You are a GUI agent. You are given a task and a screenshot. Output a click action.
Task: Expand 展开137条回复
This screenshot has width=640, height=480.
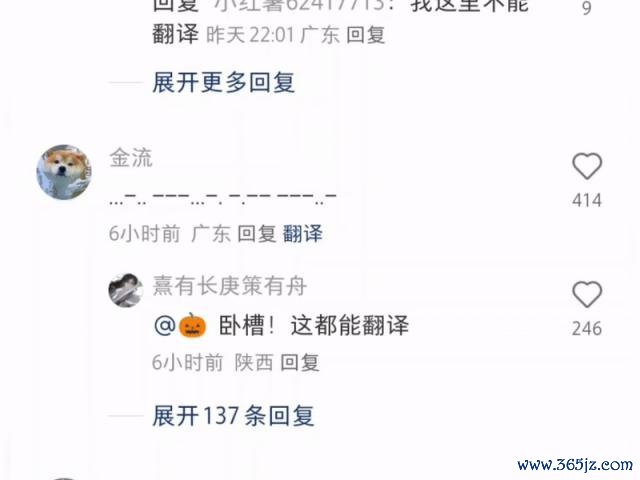tap(233, 415)
